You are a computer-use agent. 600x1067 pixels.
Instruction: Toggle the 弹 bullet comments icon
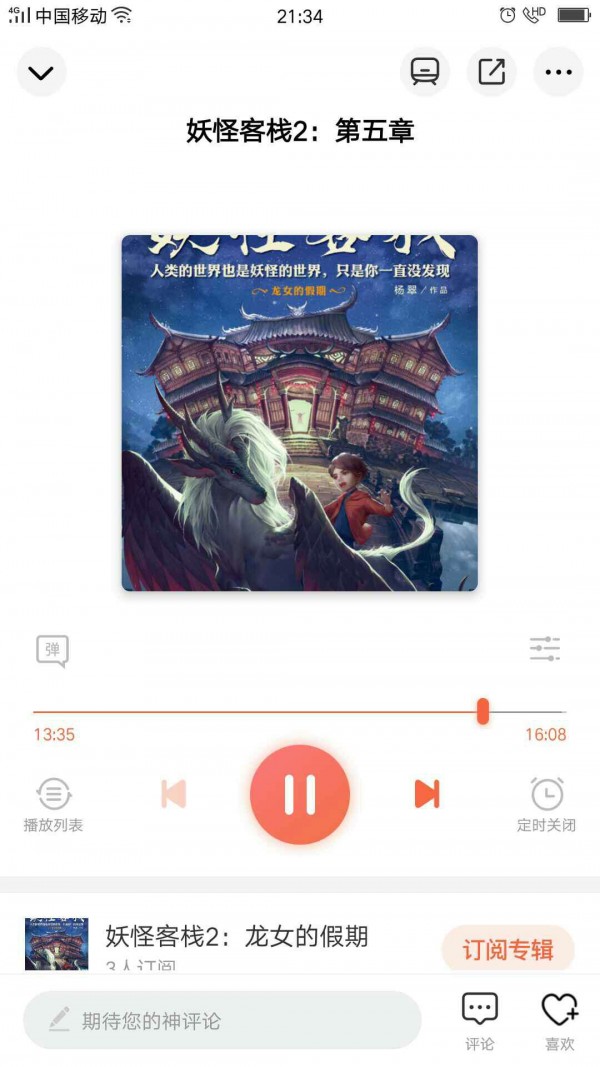pyautogui.click(x=52, y=651)
